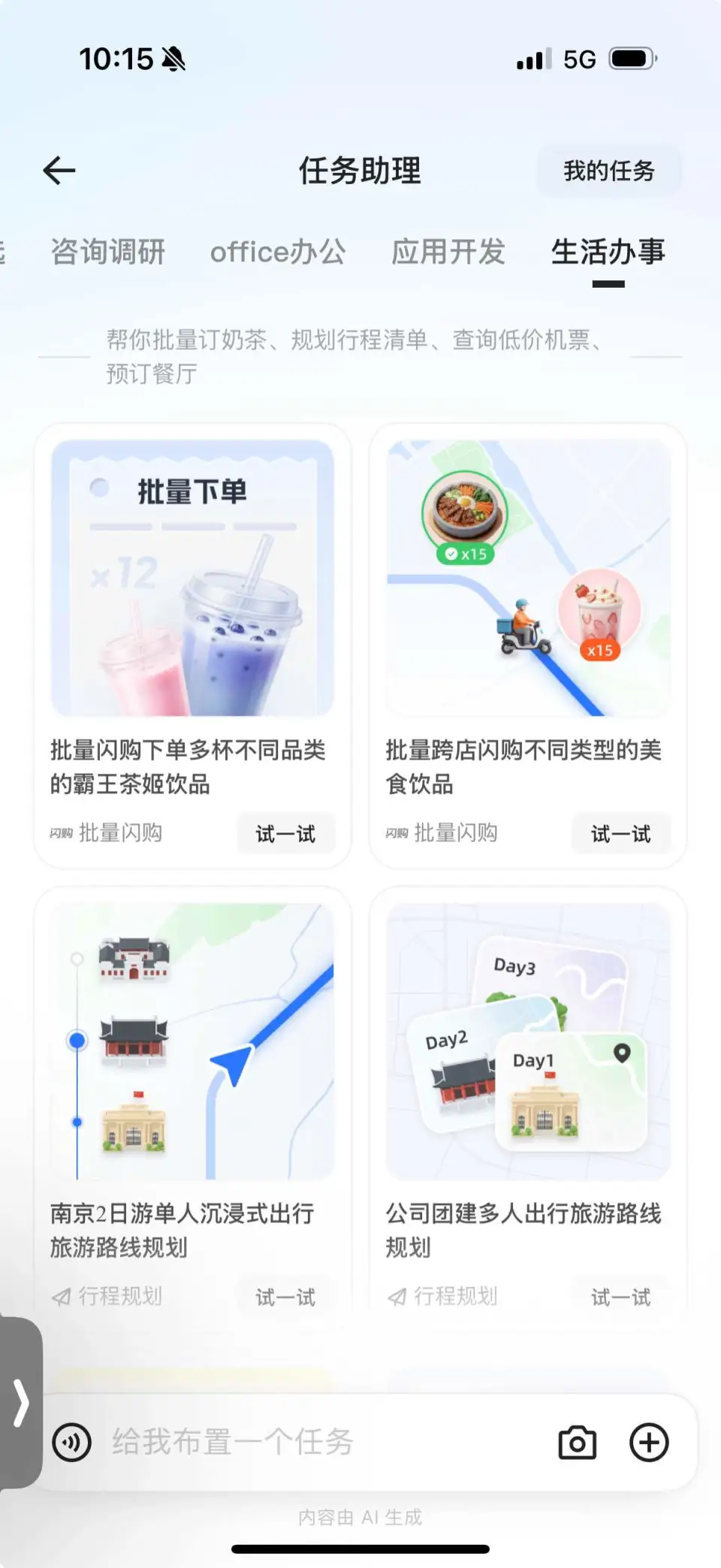This screenshot has height=1568, width=721.
Task: Switch to the 咨询调研 tab
Action: [107, 252]
